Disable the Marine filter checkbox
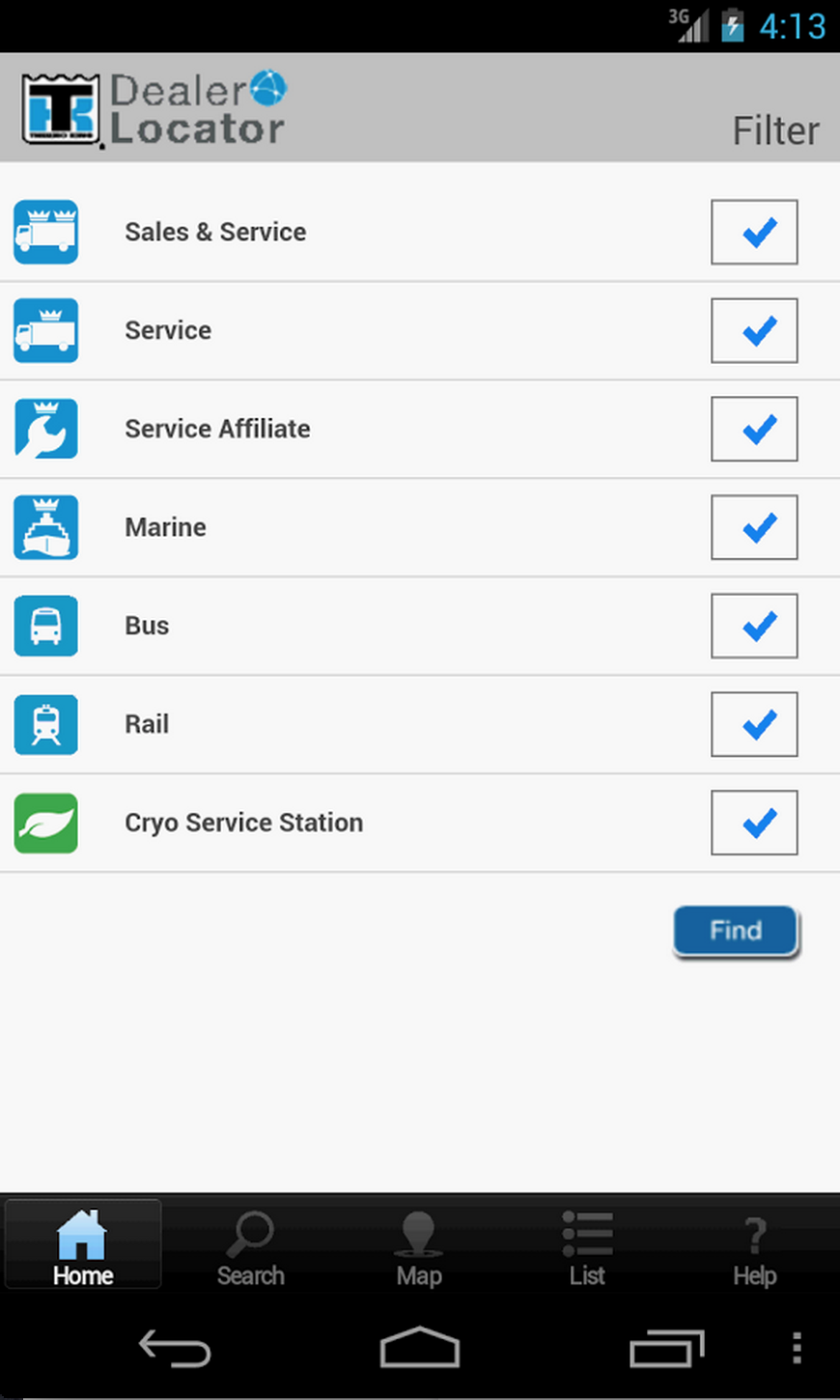This screenshot has width=840, height=1400. click(x=754, y=527)
